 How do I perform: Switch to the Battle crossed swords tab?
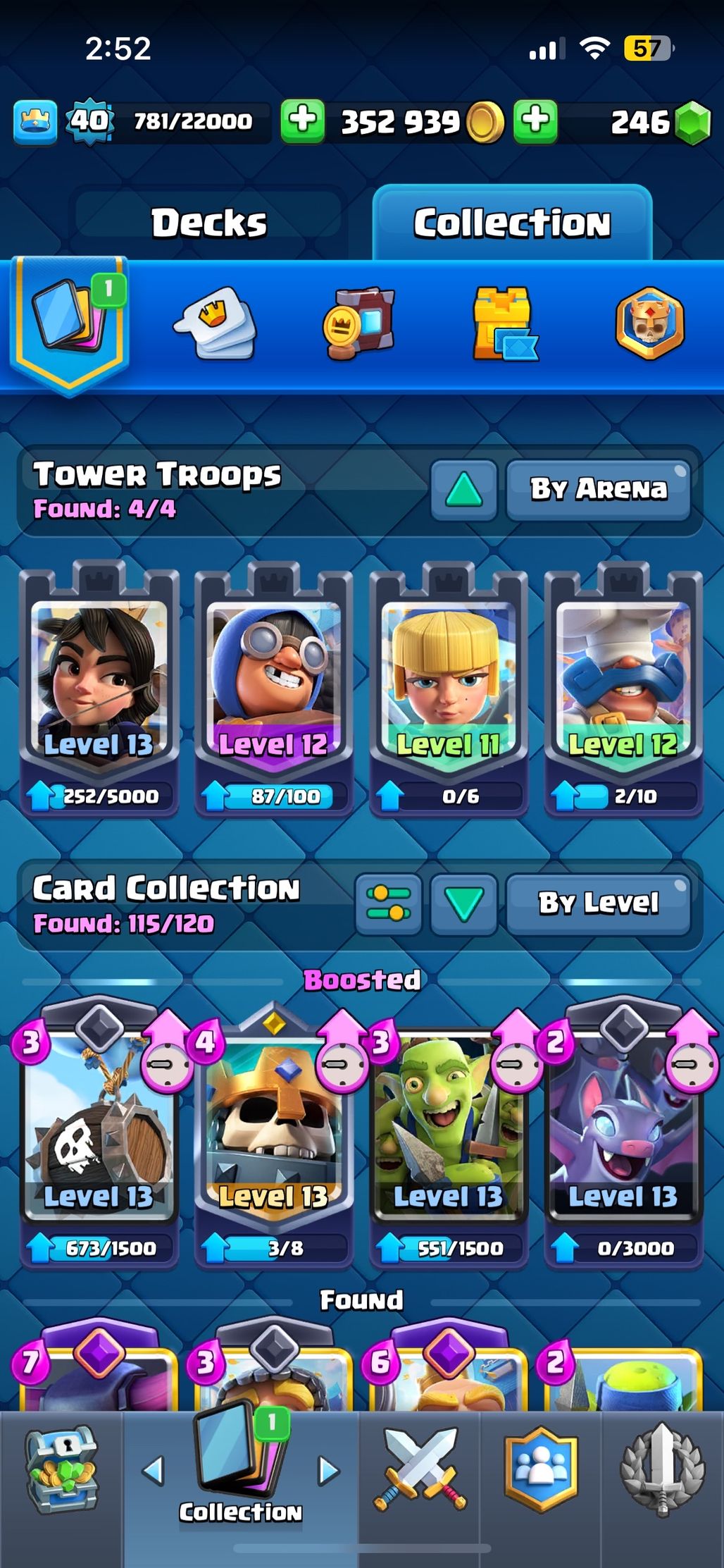[420, 1471]
